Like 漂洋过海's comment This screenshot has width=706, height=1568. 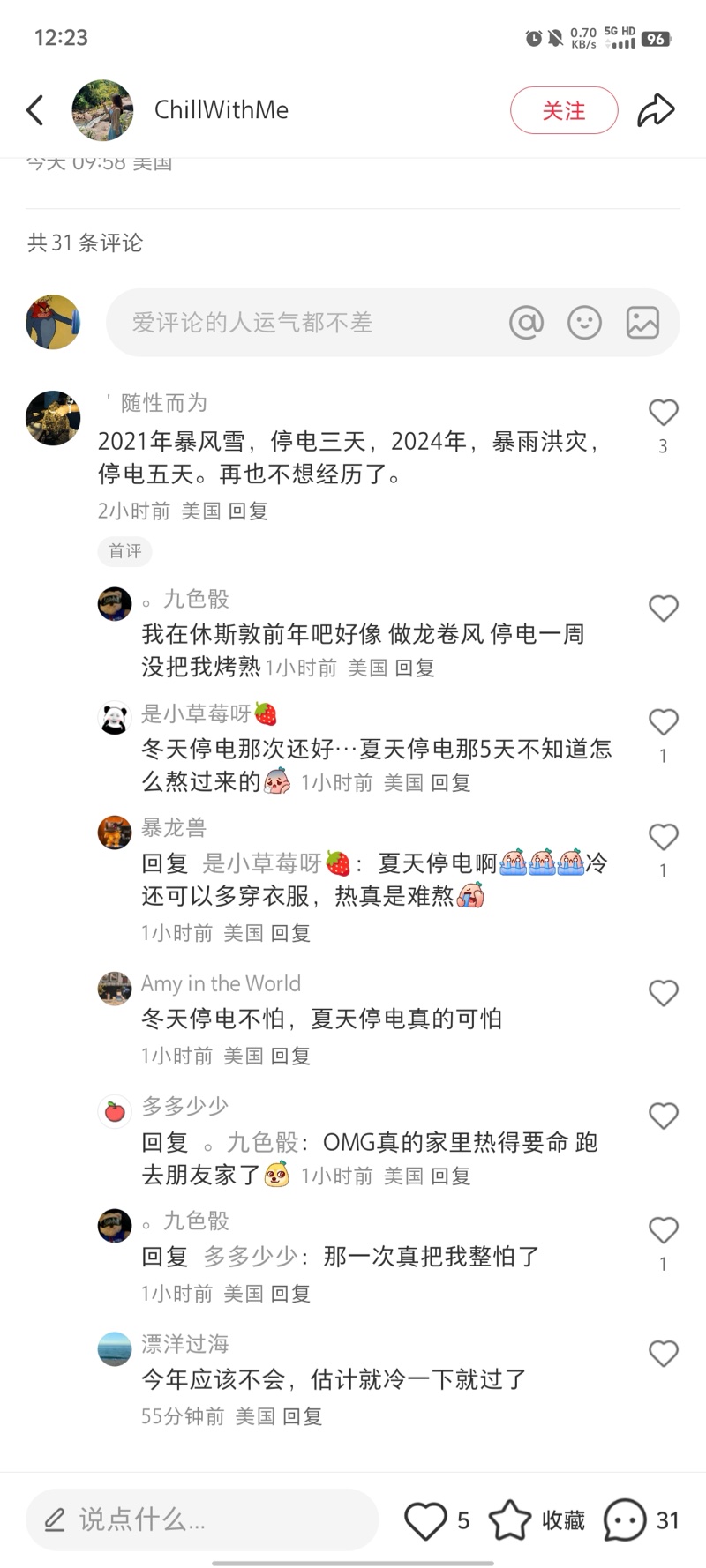(663, 1354)
